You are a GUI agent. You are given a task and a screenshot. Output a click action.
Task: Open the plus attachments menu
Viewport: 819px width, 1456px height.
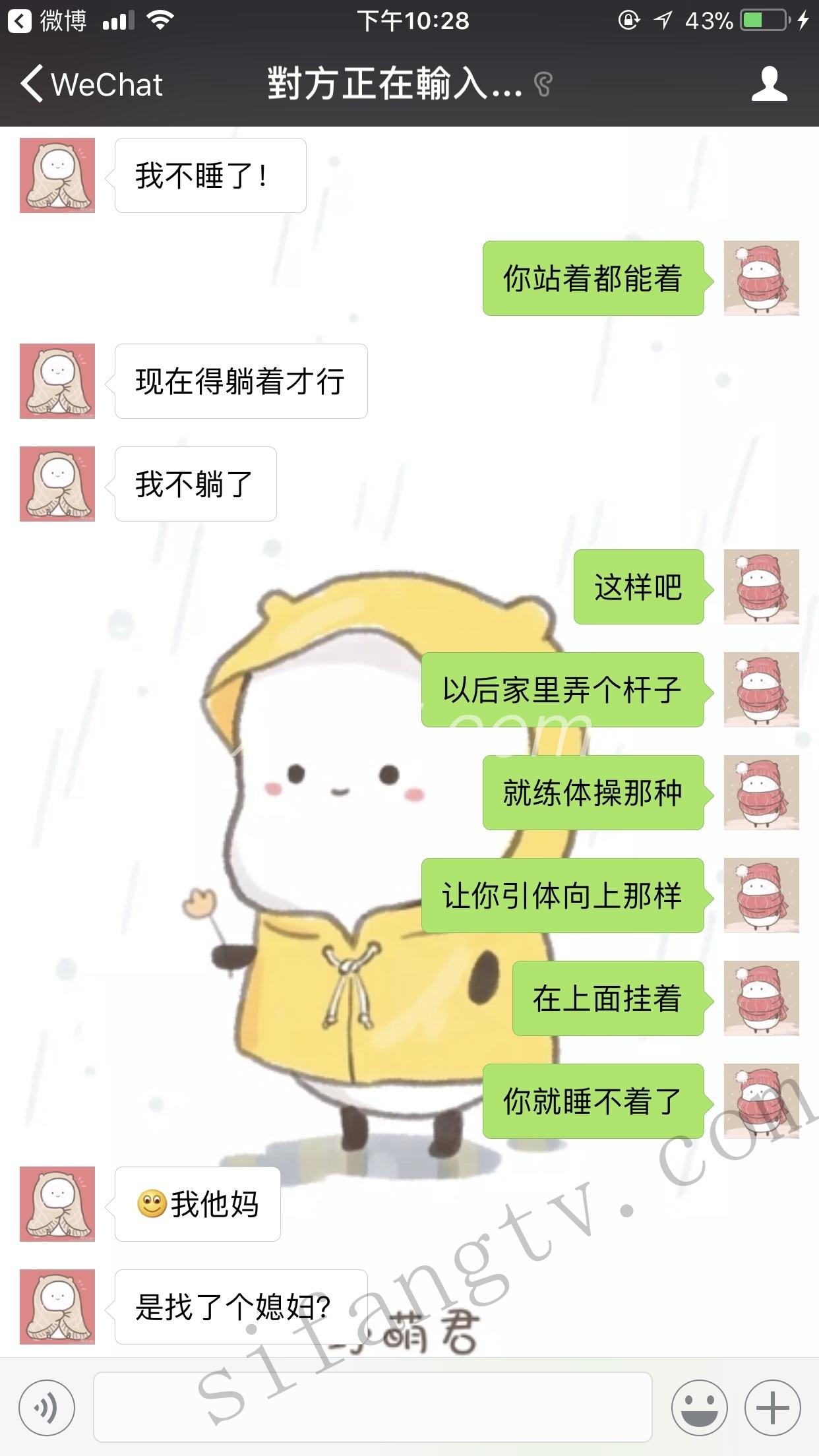[772, 1408]
